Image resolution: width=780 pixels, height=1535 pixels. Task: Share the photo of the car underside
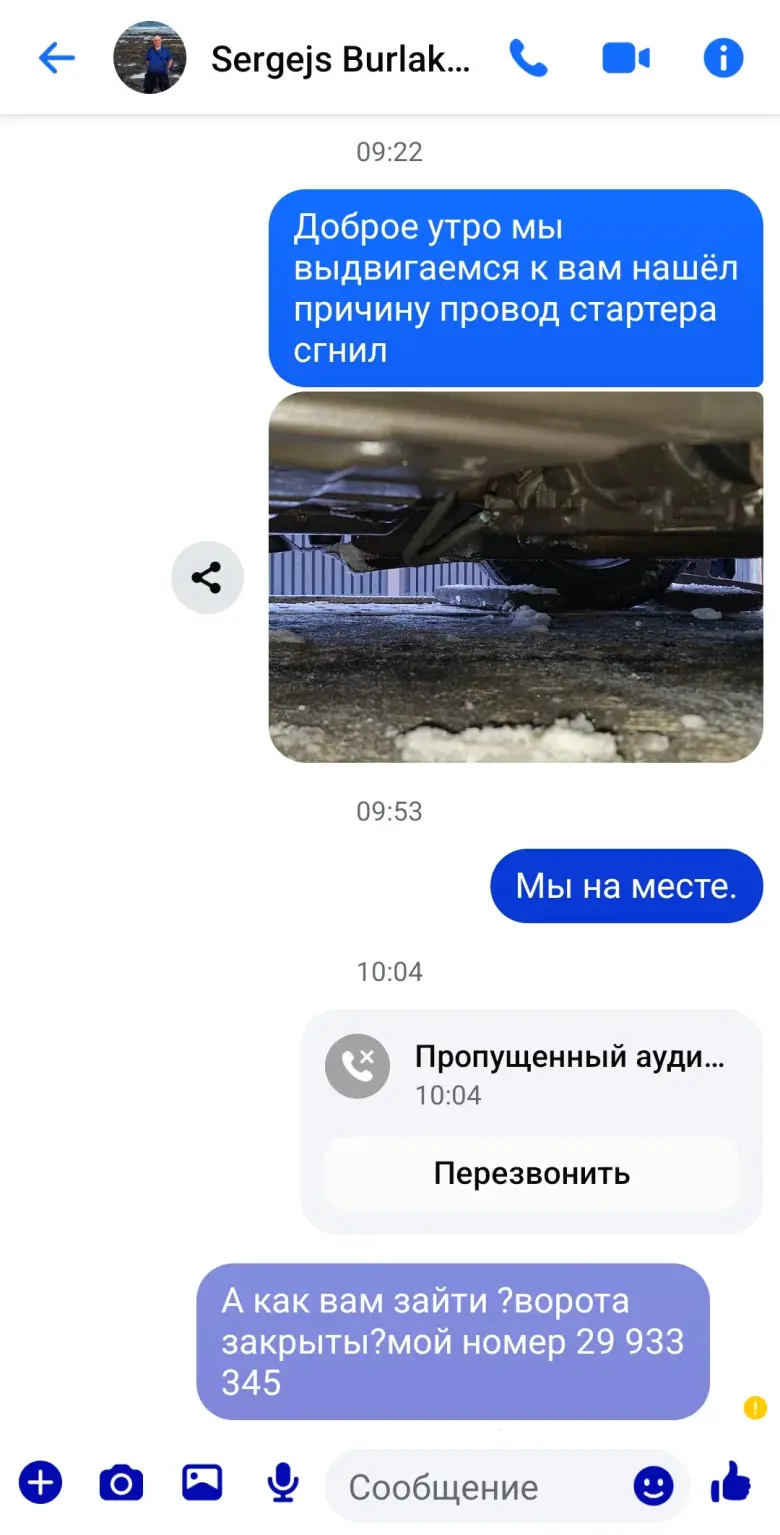207,577
